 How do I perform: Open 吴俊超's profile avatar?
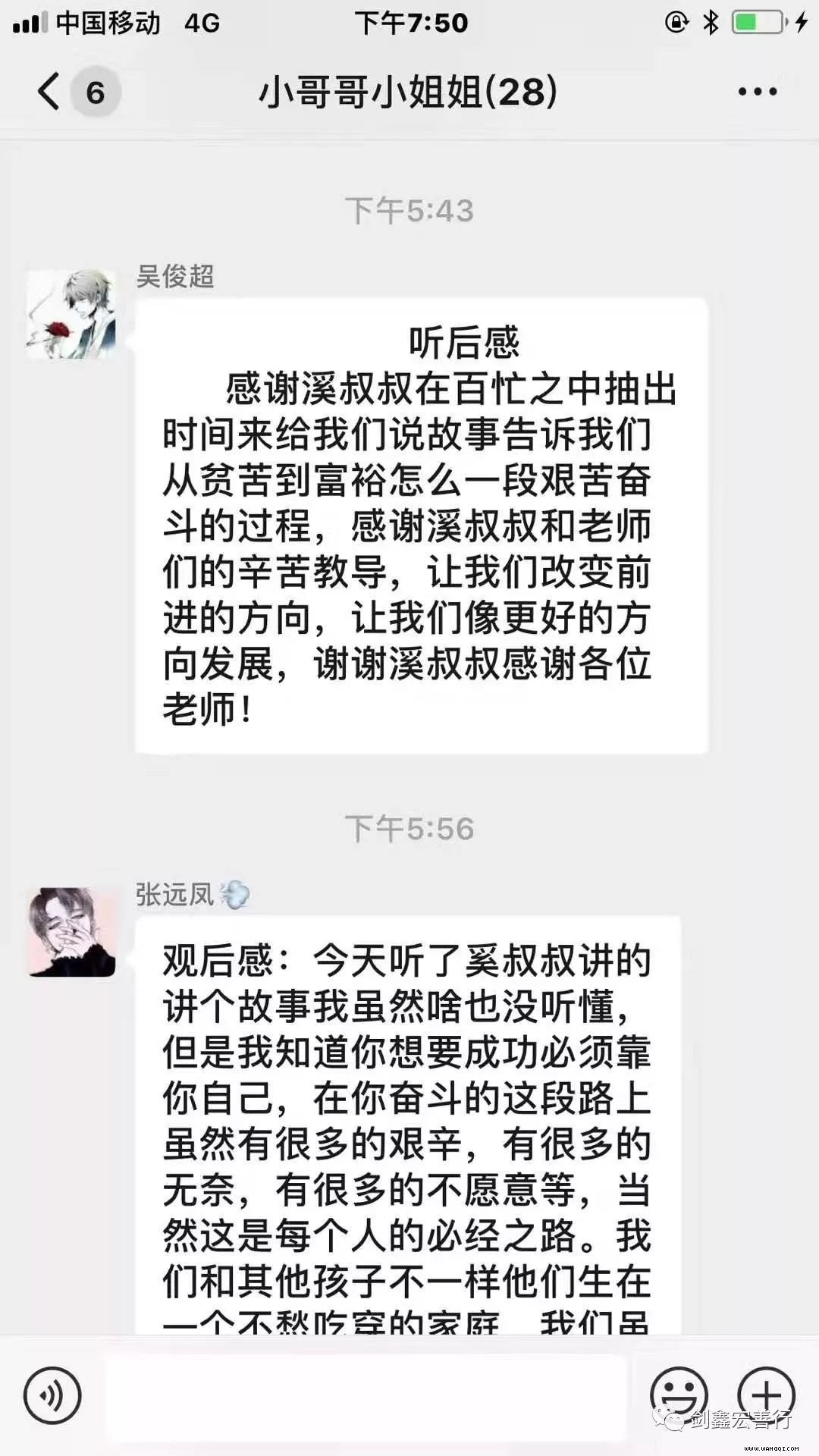click(72, 315)
